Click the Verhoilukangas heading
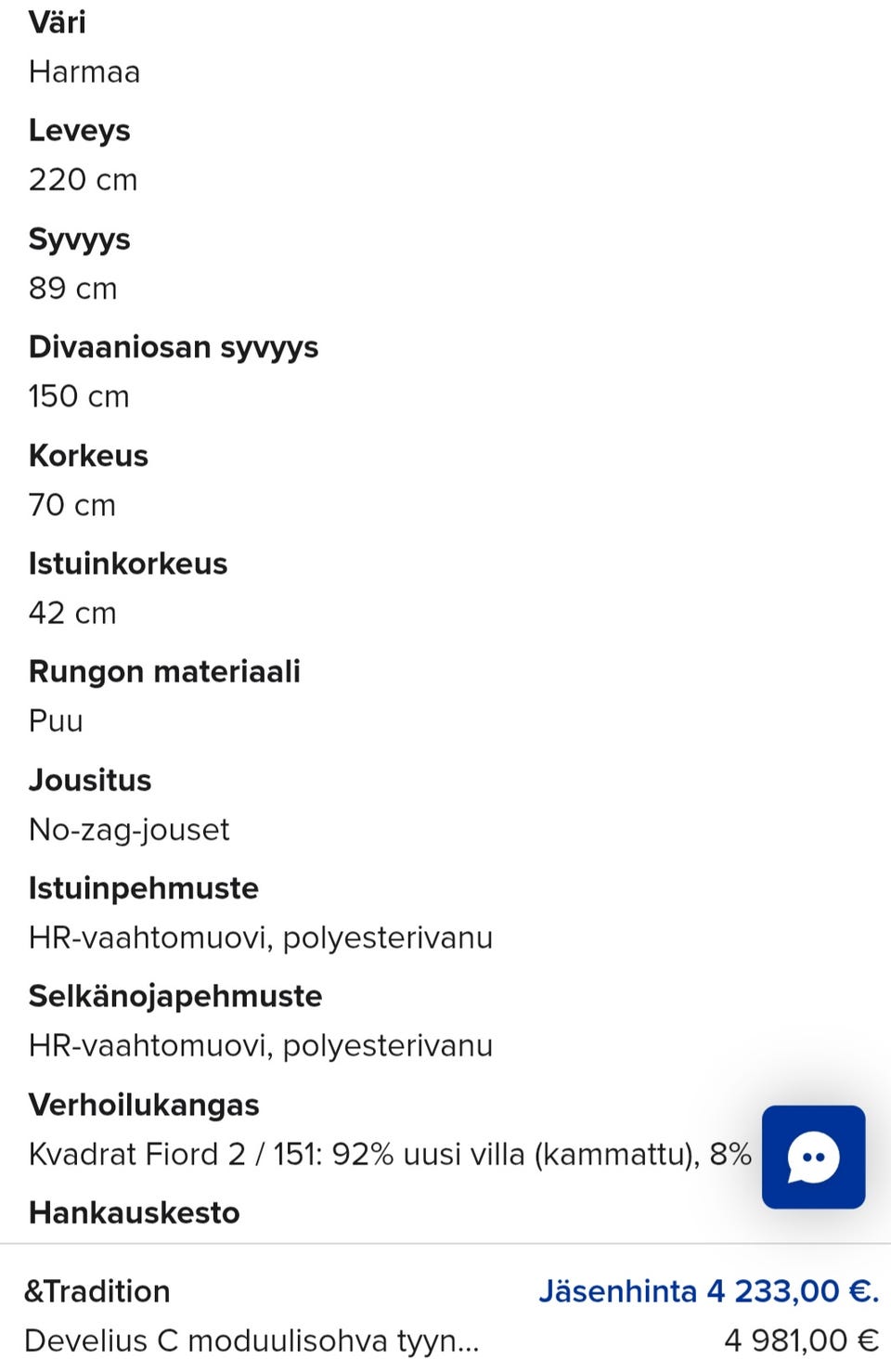This screenshot has width=891, height=1372. click(145, 1105)
